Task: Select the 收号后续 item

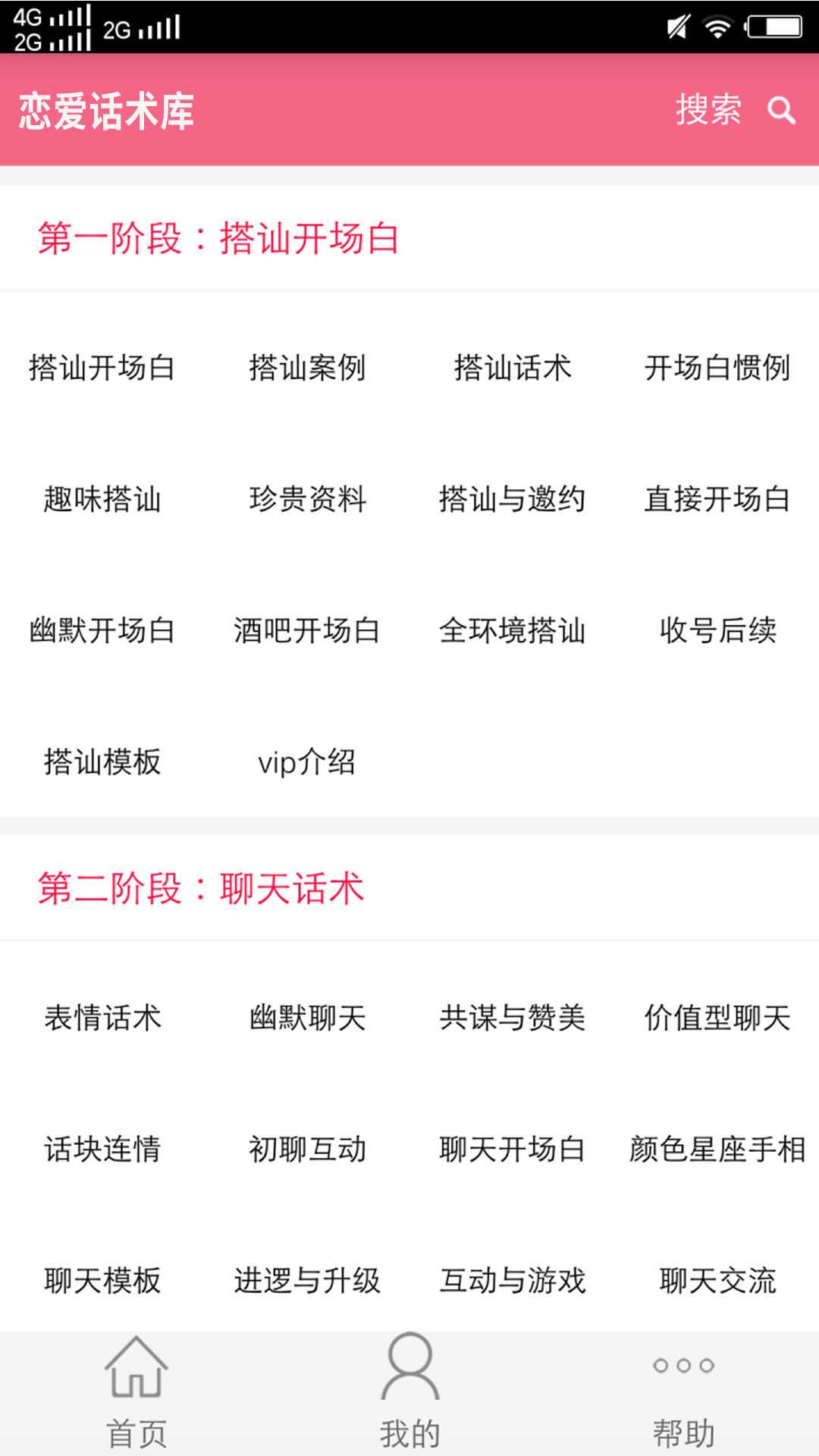Action: point(717,630)
